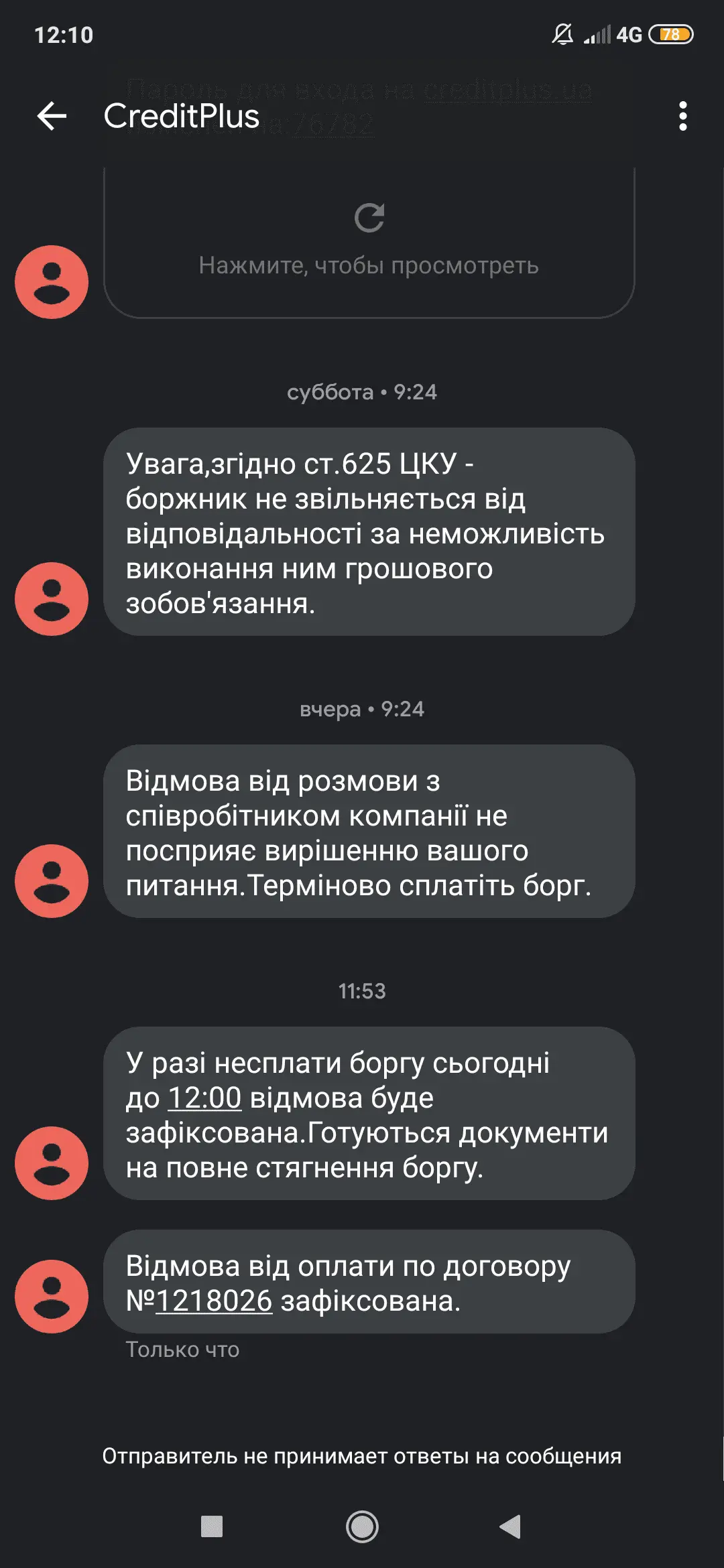724x1568 pixels.
Task: Open the sender avatar beside the ст.625 ЦКУ message
Action: coord(52,598)
